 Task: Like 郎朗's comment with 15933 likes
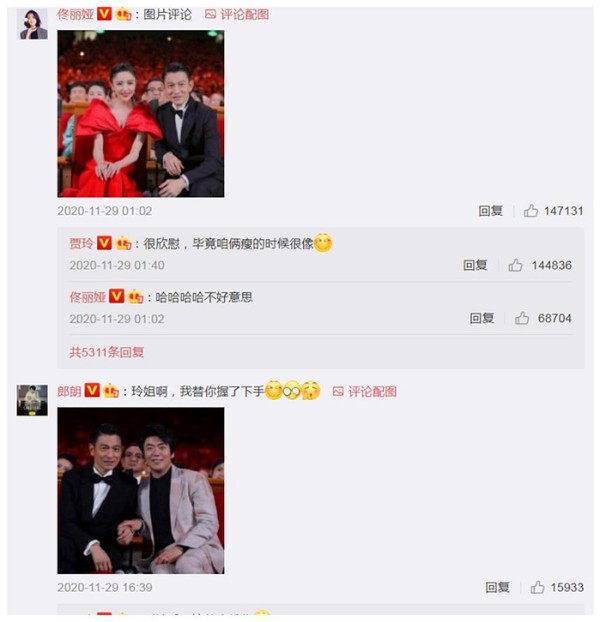(538, 587)
